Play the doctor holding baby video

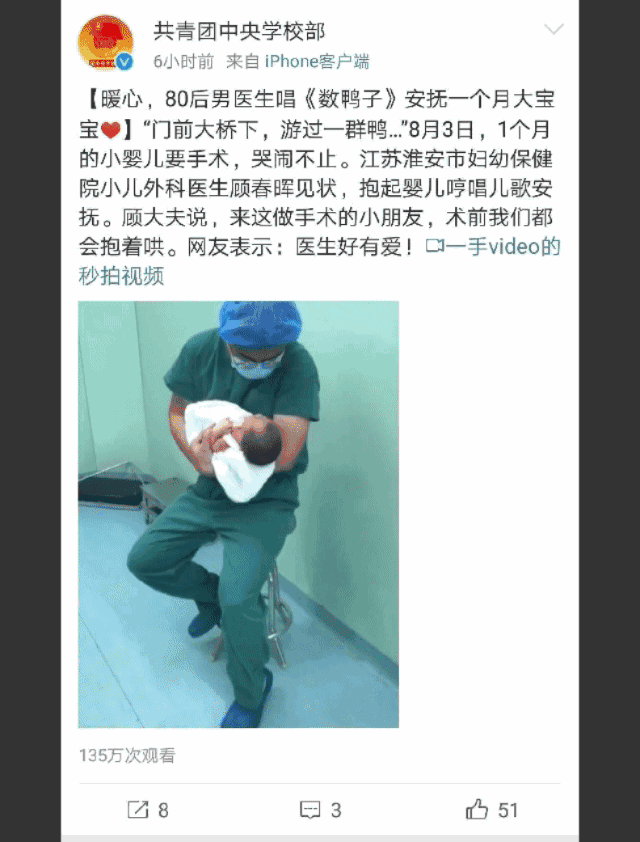(x=238, y=514)
